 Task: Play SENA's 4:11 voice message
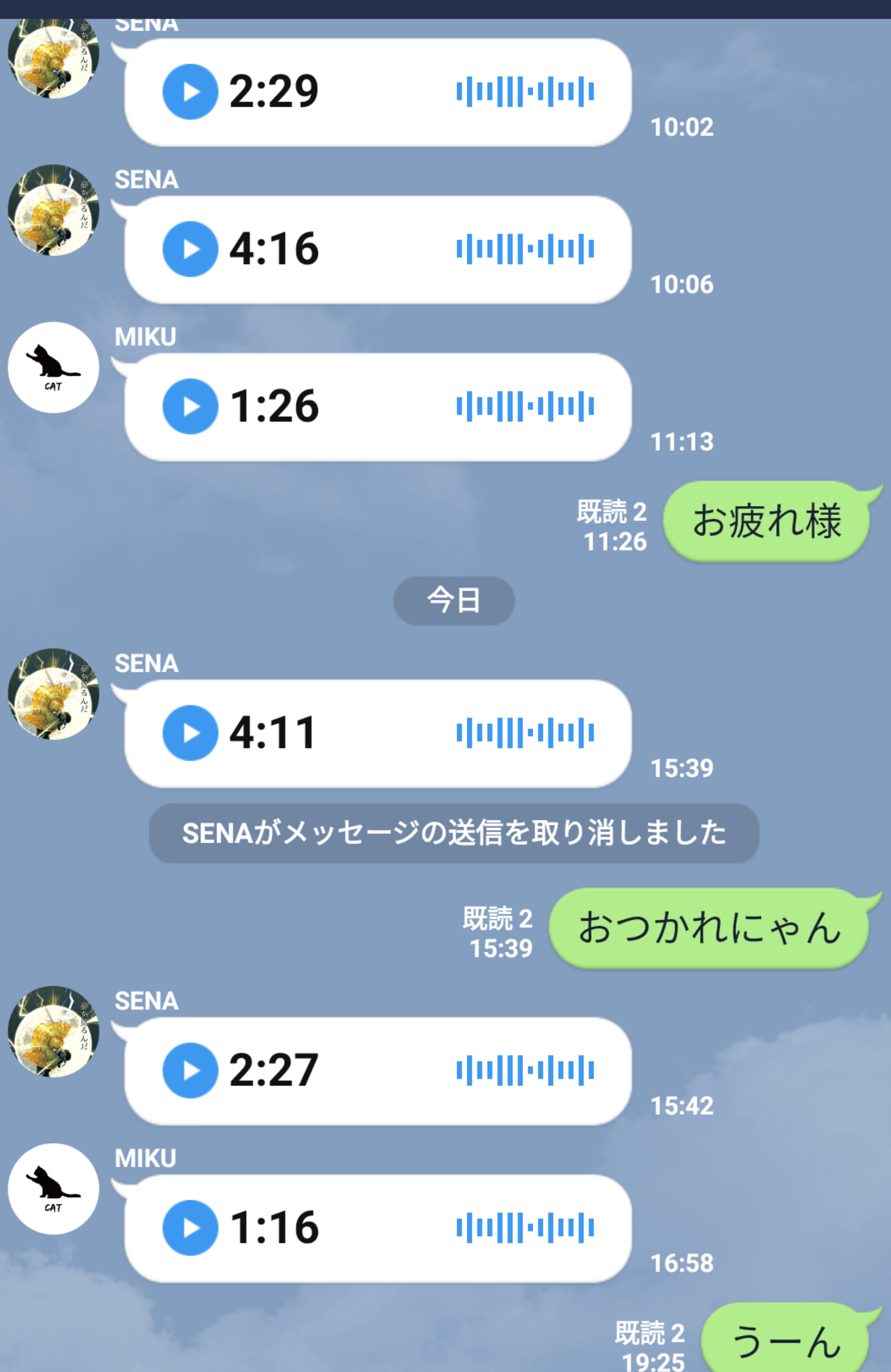pos(190,733)
